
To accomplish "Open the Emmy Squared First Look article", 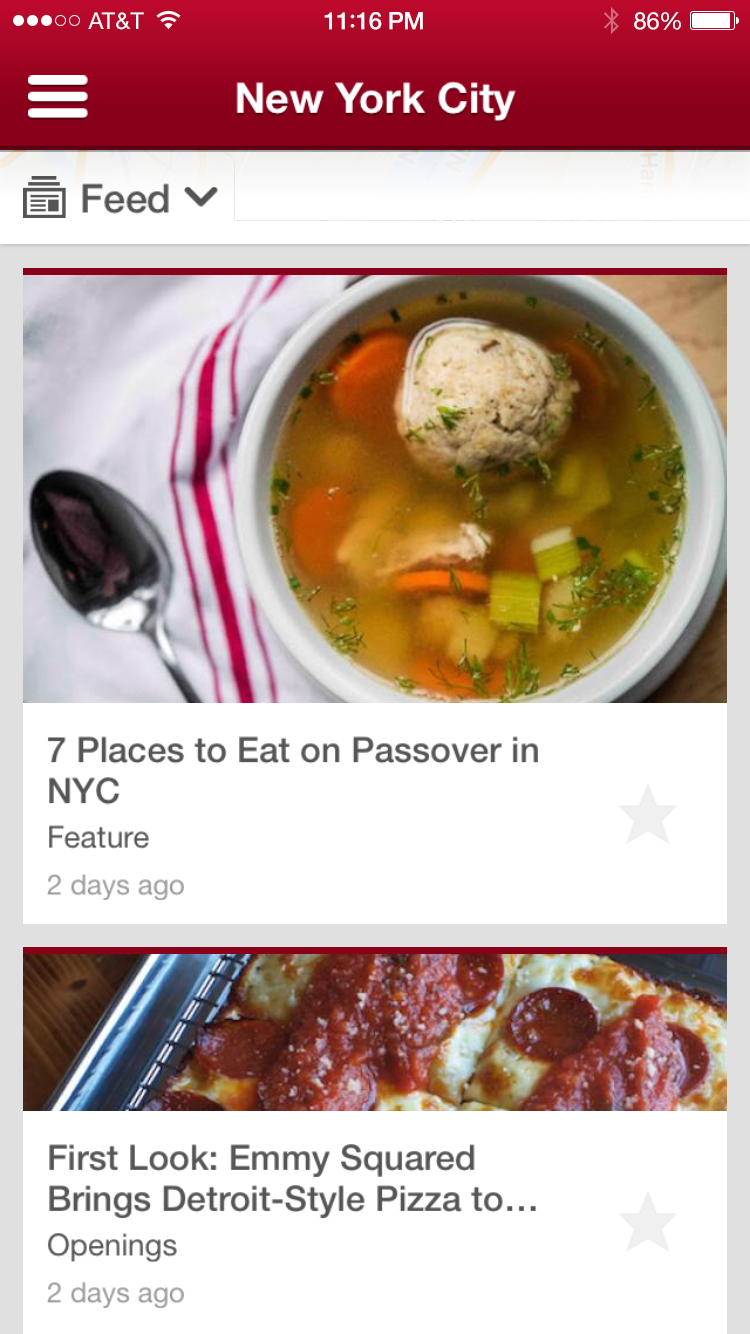I will point(292,1178).
